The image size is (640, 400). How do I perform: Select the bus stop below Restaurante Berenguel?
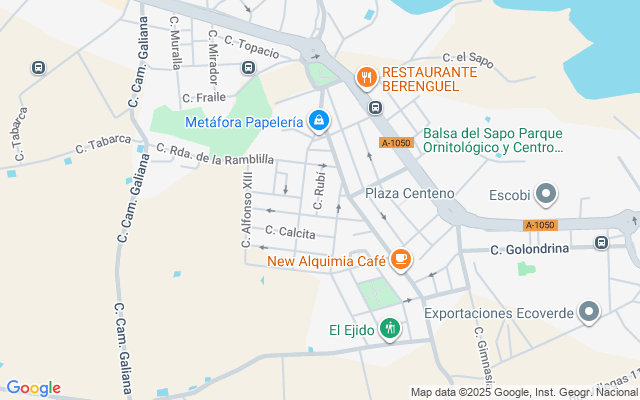[x=375, y=108]
